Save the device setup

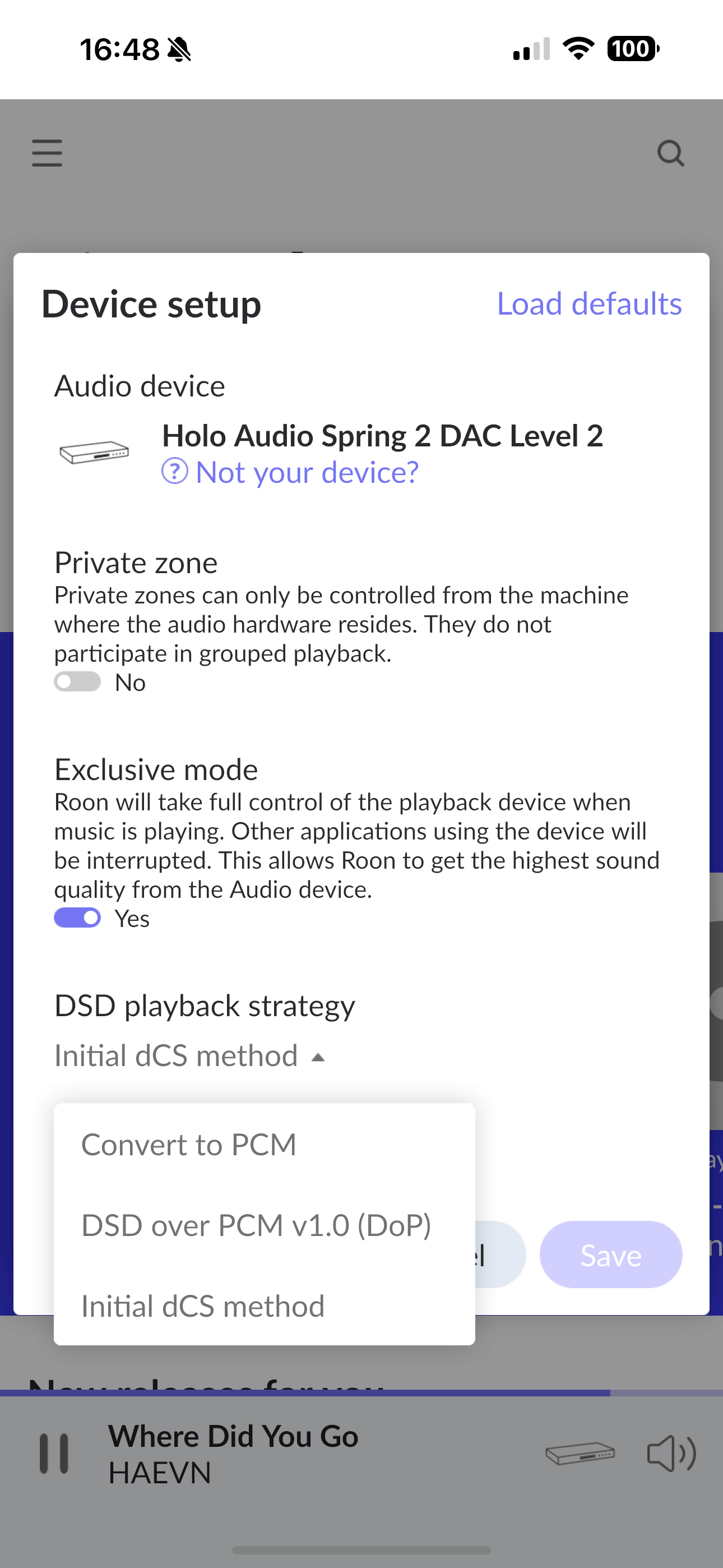tap(610, 1255)
